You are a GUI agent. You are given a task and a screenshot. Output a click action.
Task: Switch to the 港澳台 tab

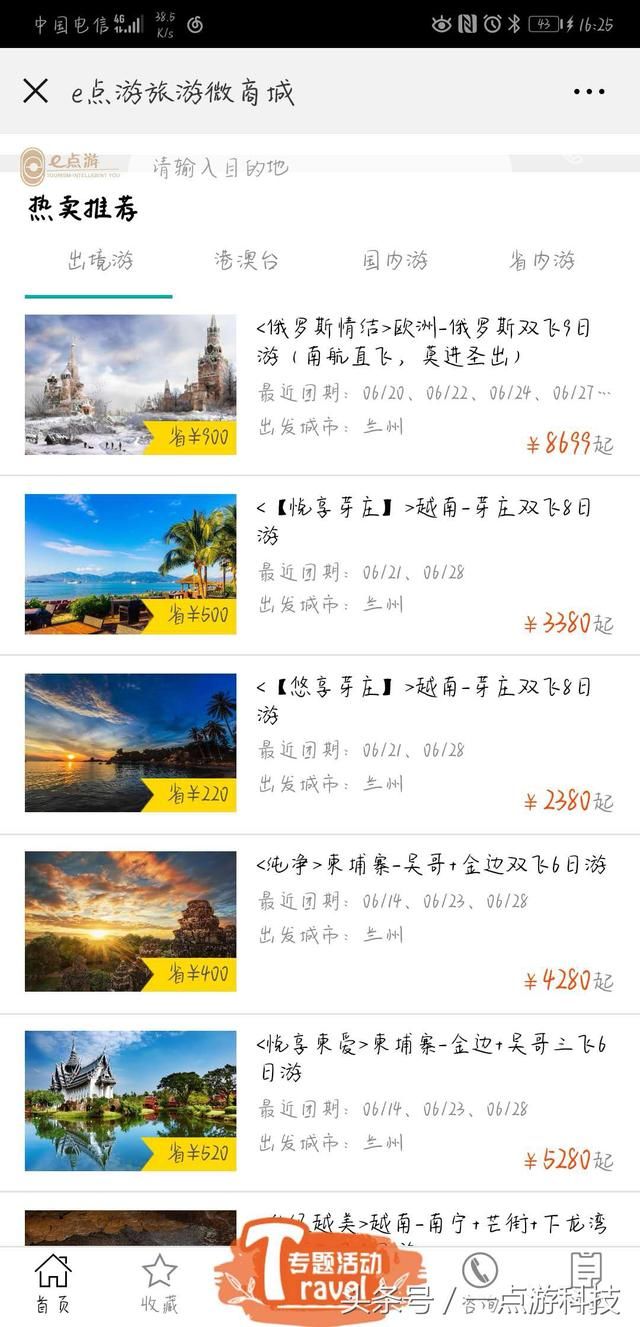point(246,261)
